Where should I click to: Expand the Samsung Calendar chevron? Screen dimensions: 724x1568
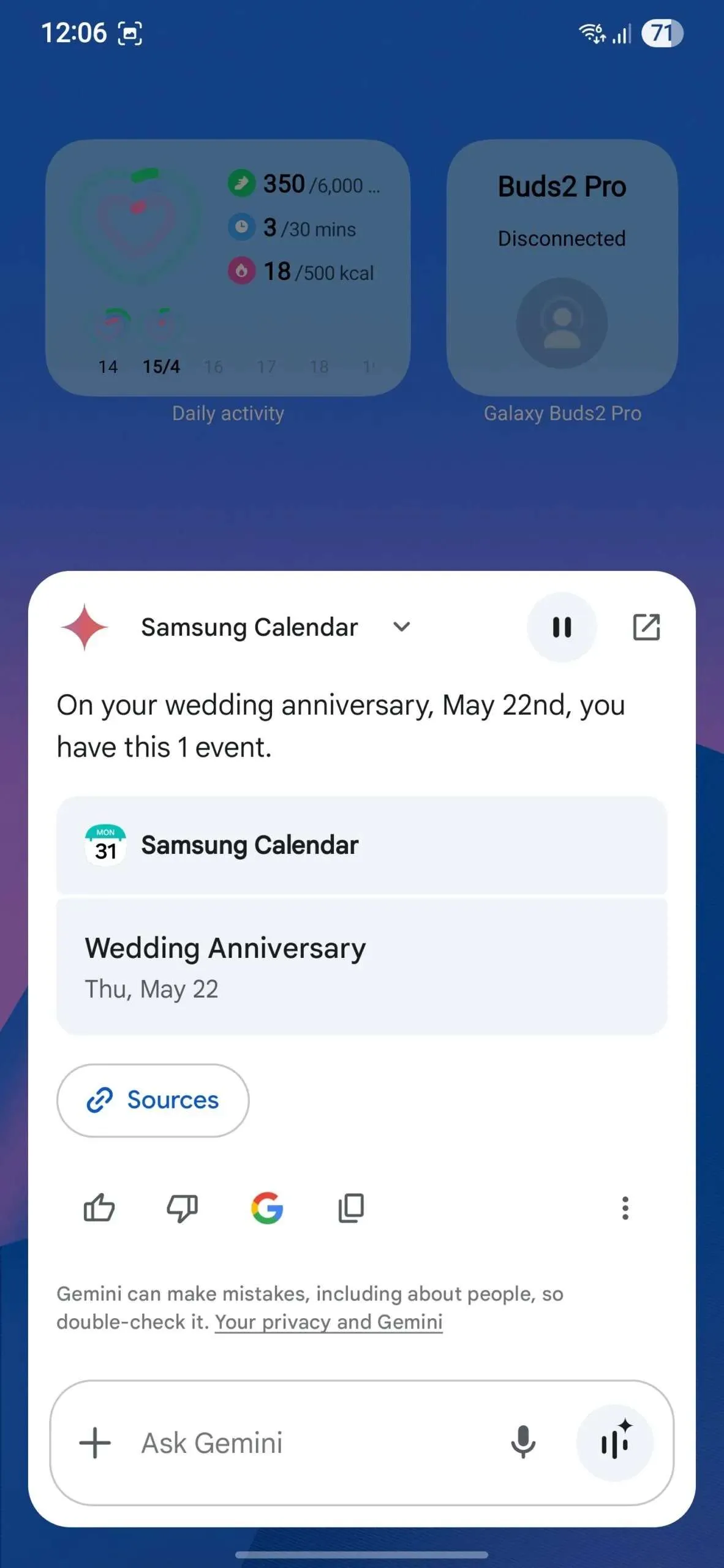pos(402,627)
